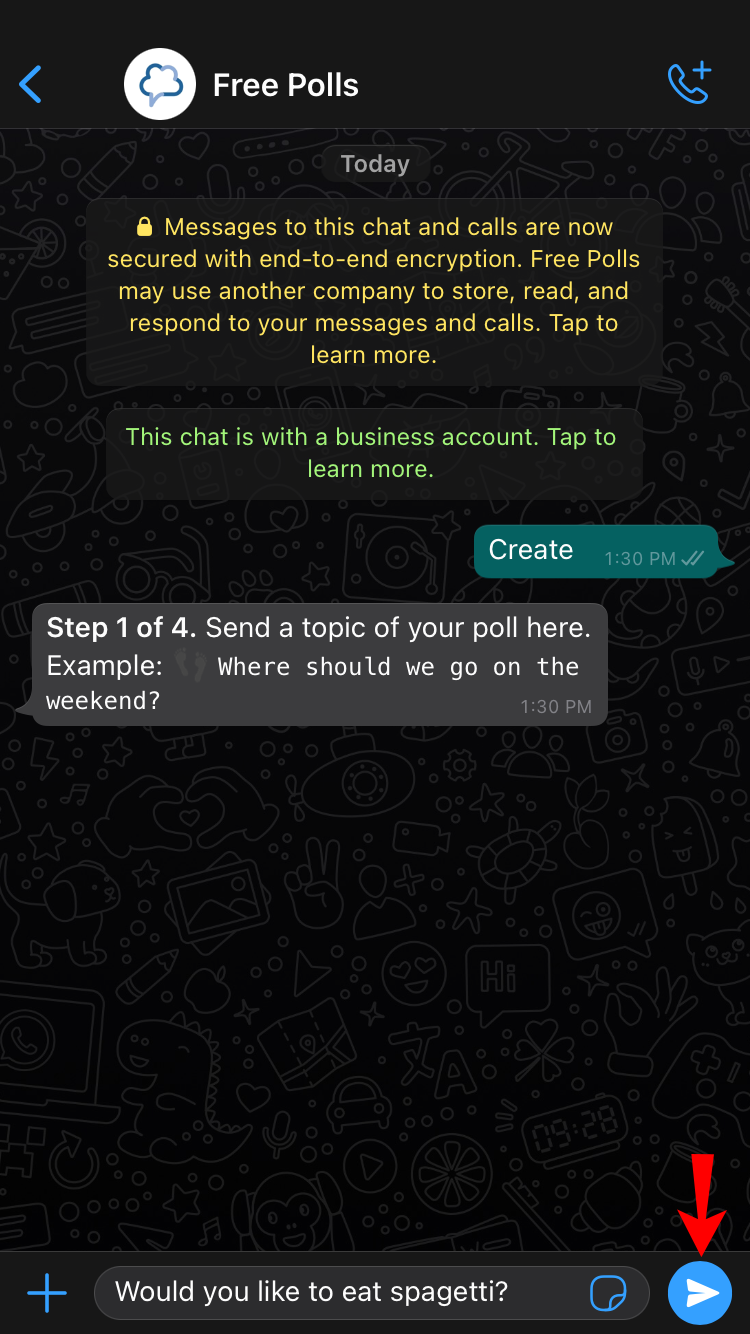Go back to the chat list

tap(32, 85)
